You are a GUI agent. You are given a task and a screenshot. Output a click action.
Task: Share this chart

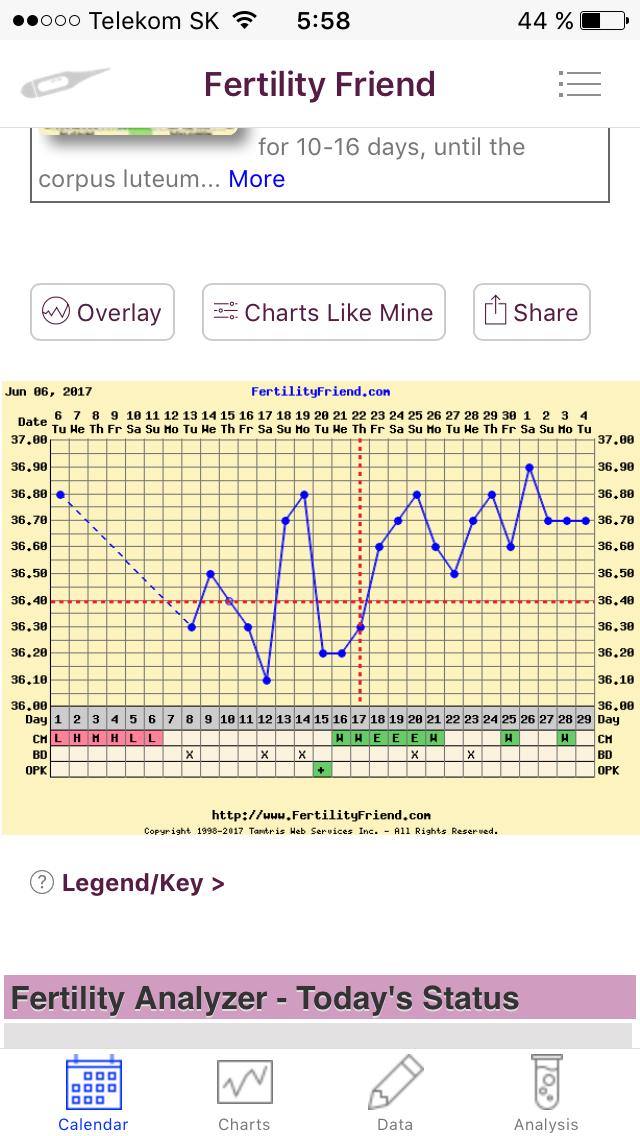pyautogui.click(x=531, y=312)
